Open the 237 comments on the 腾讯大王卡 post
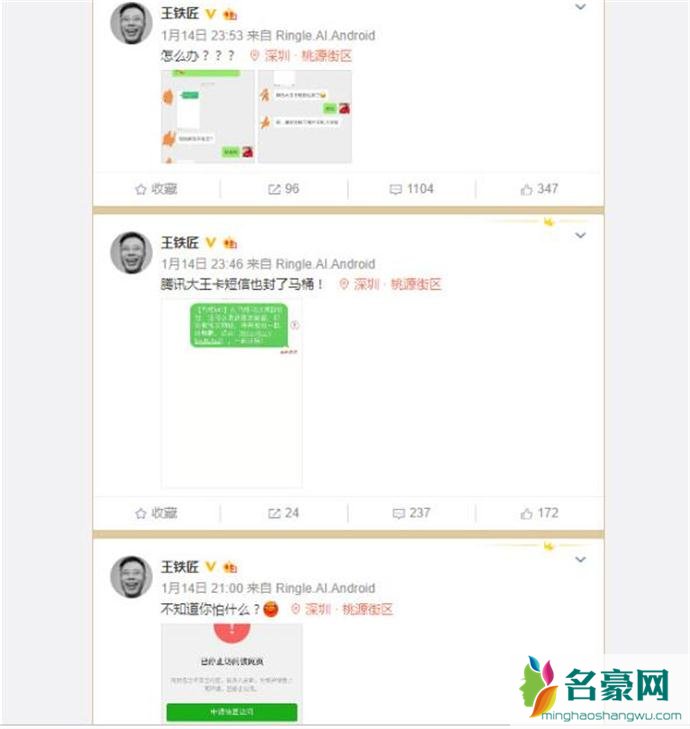Screen dimensions: 690x729 [x=411, y=513]
